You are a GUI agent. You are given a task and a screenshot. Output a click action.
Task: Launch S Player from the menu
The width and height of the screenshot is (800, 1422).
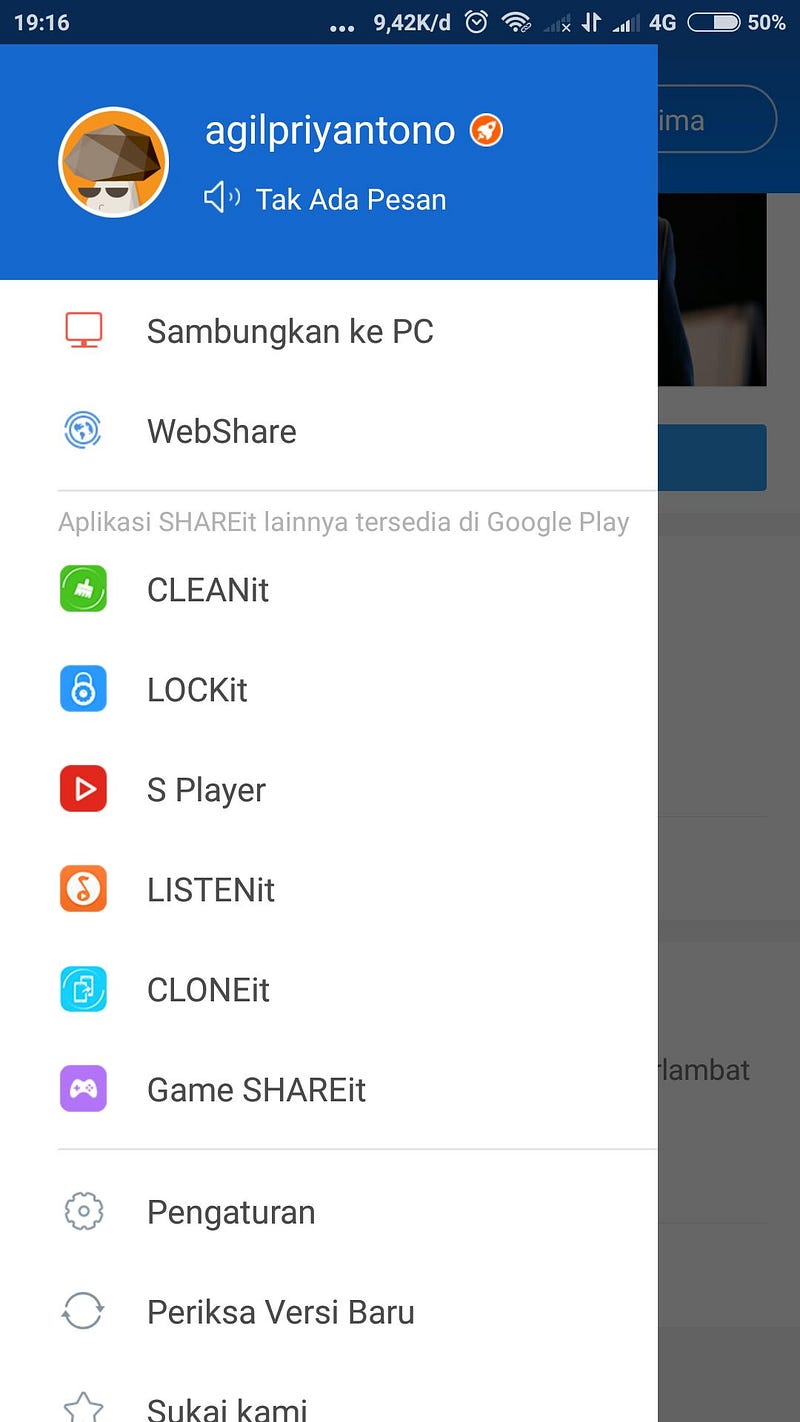coord(329,789)
